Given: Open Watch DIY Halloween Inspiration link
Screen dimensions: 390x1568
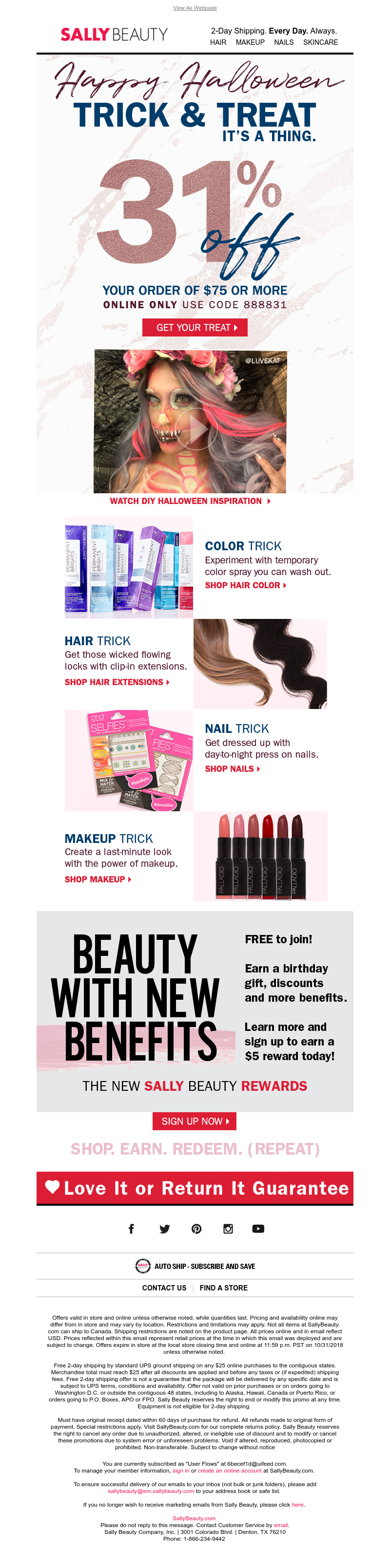Looking at the screenshot, I should click(x=190, y=501).
